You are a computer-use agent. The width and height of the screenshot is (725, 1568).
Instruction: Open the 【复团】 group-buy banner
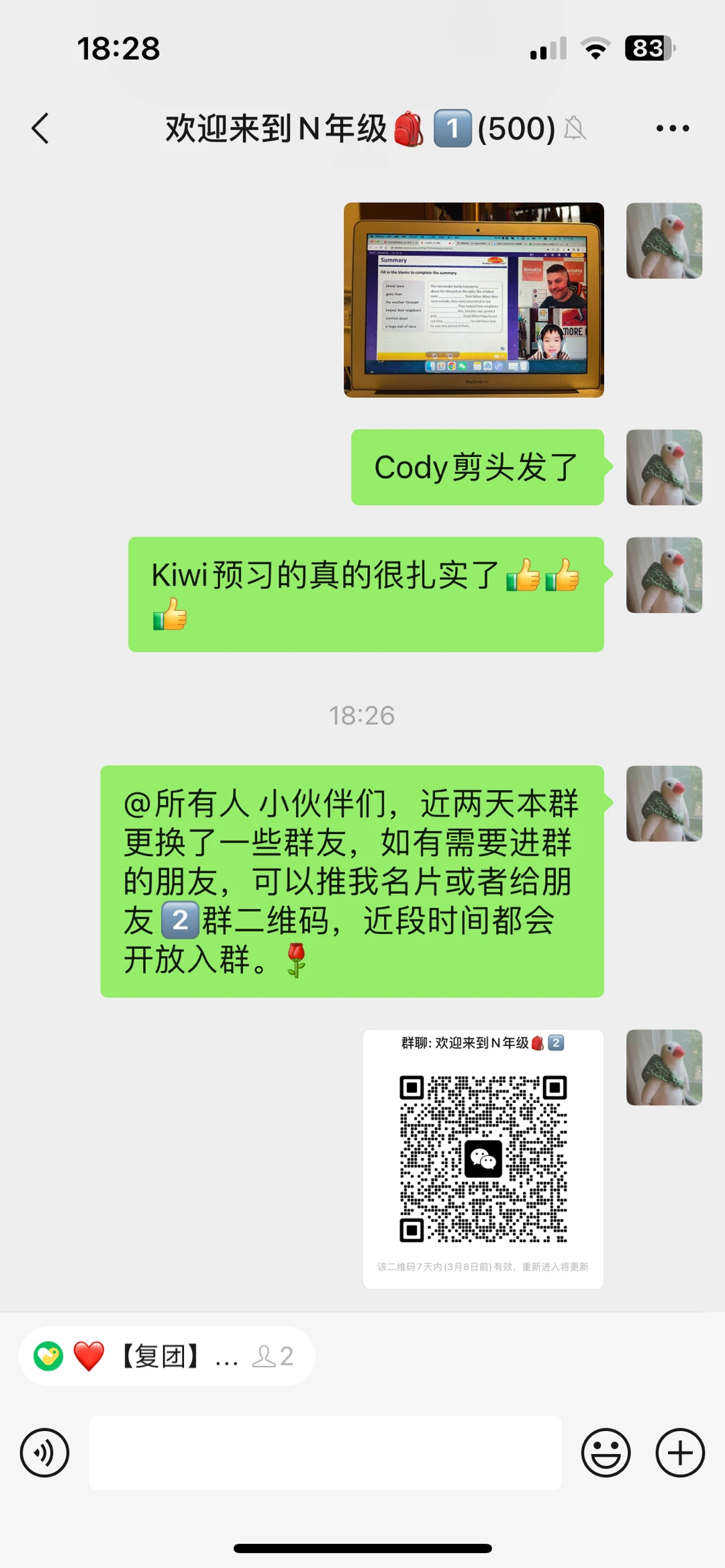click(x=166, y=1356)
